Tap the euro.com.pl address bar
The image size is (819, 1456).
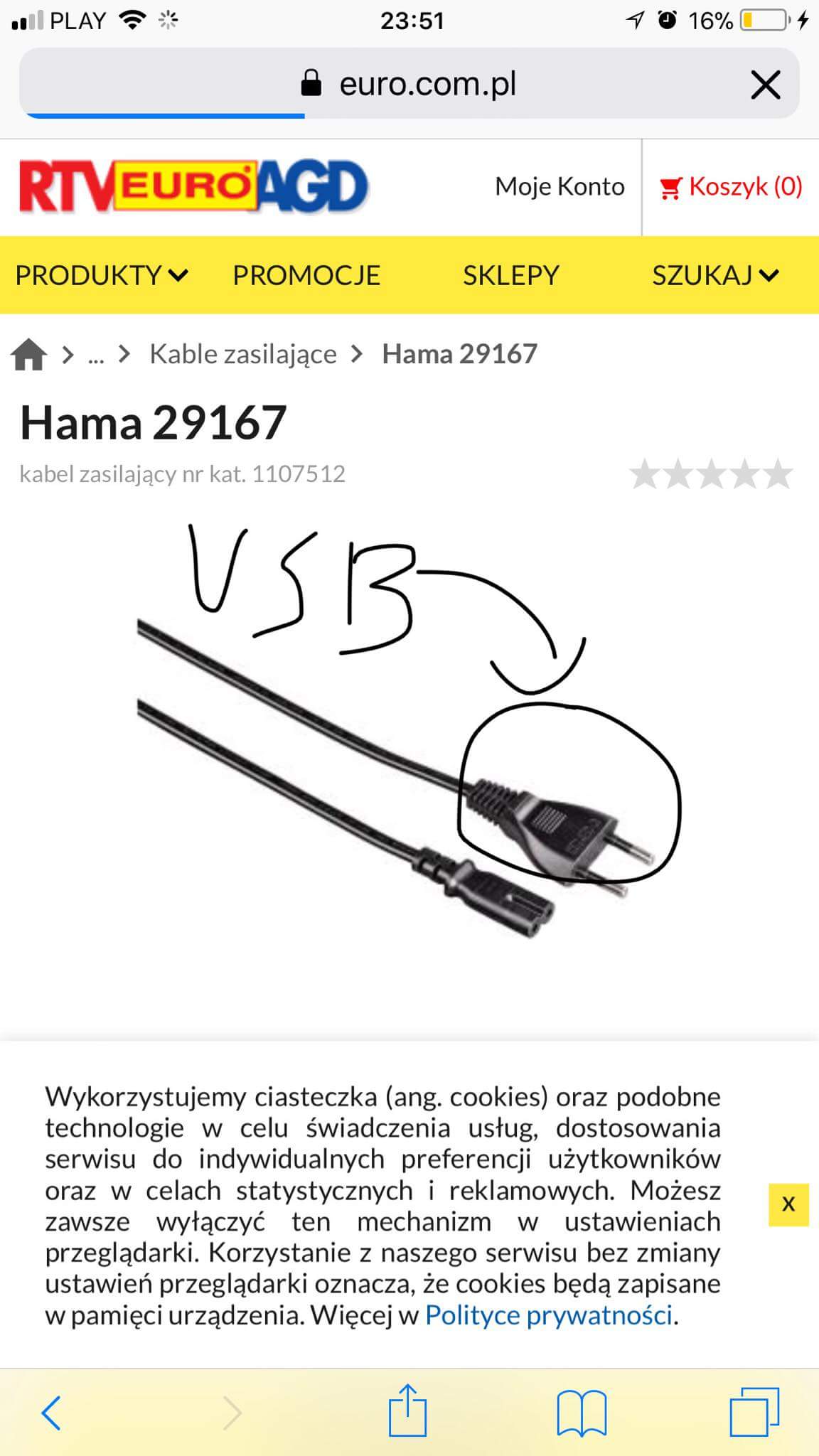coord(409,83)
